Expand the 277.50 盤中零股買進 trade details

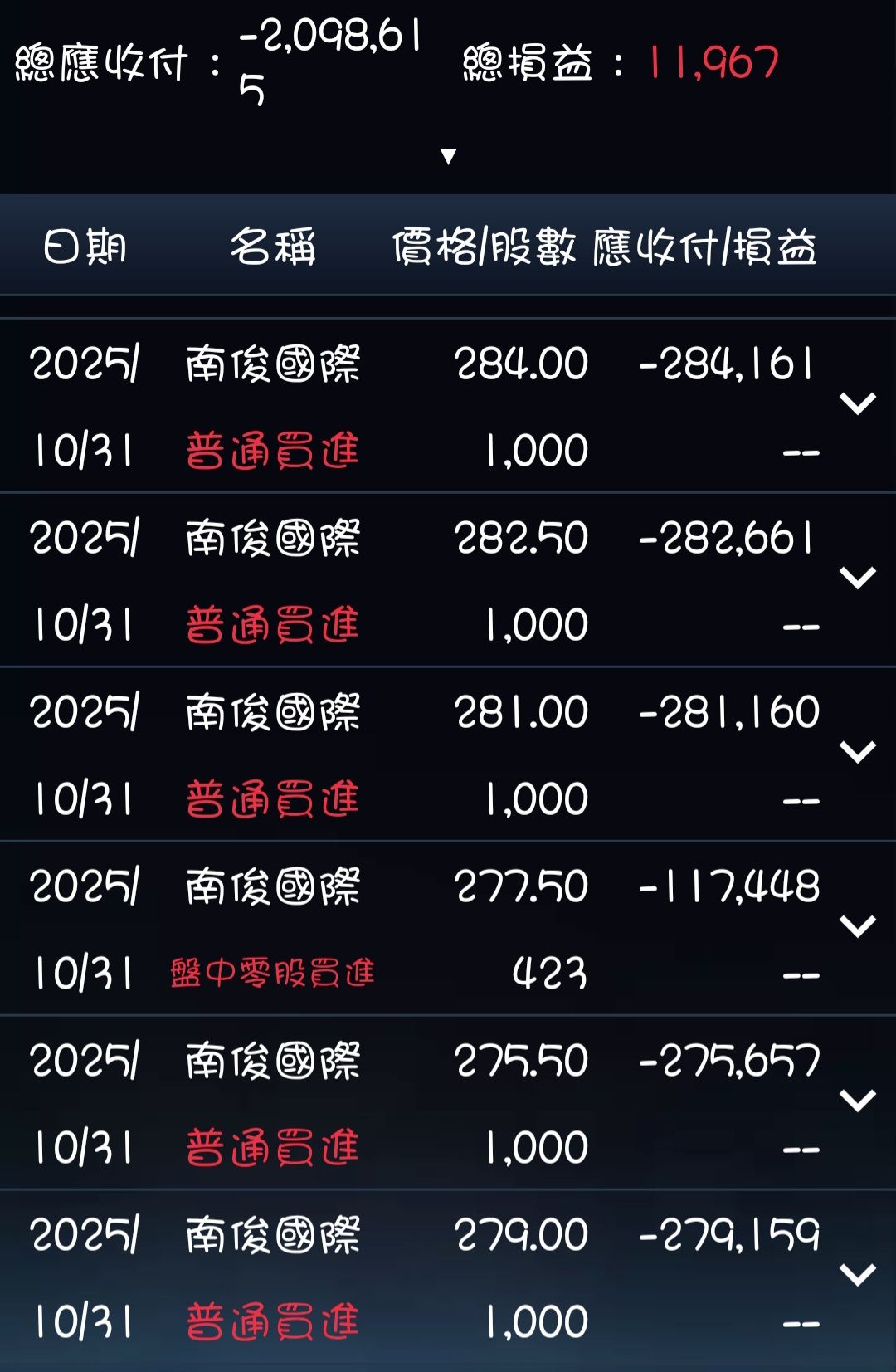pos(857,927)
